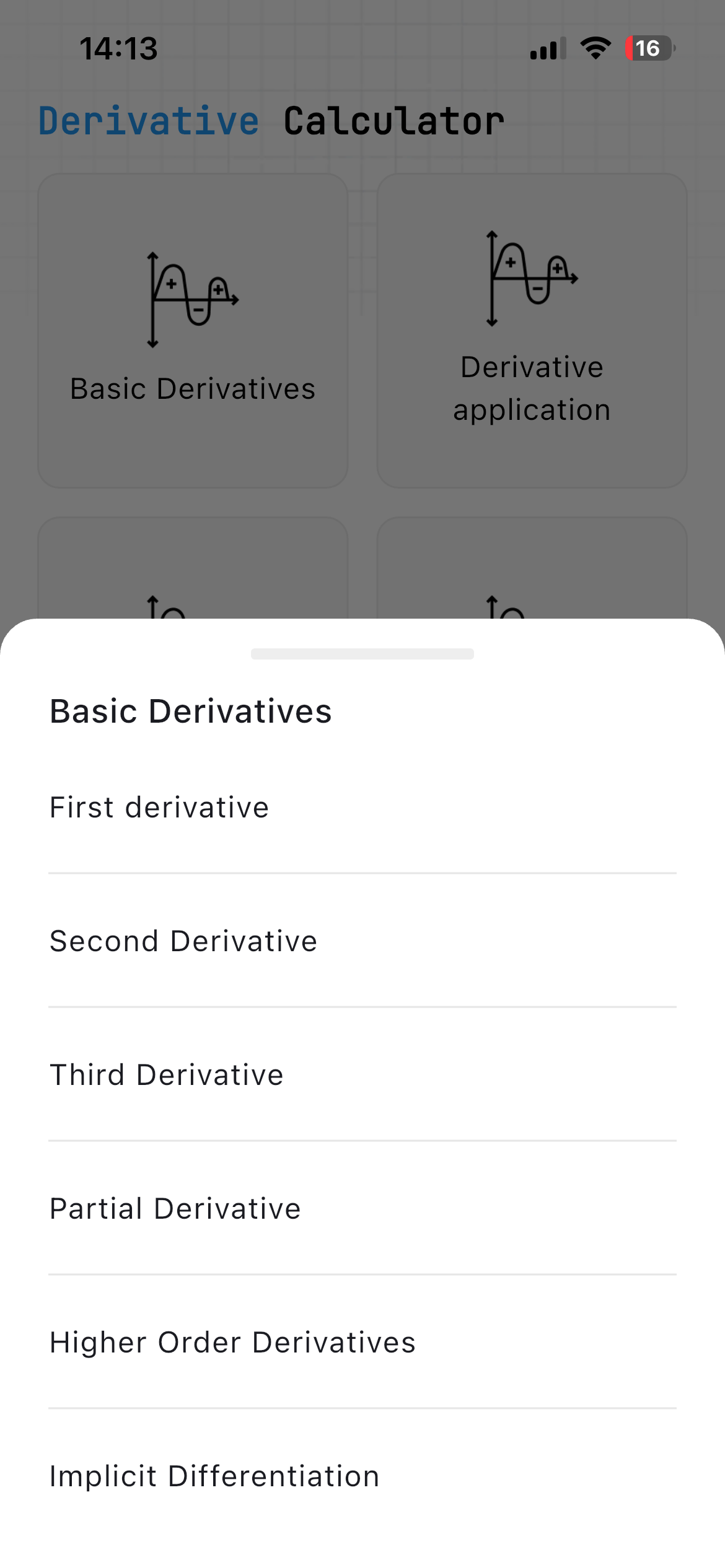Choose Third Derivative from the list
The image size is (725, 1568).
(x=166, y=1074)
